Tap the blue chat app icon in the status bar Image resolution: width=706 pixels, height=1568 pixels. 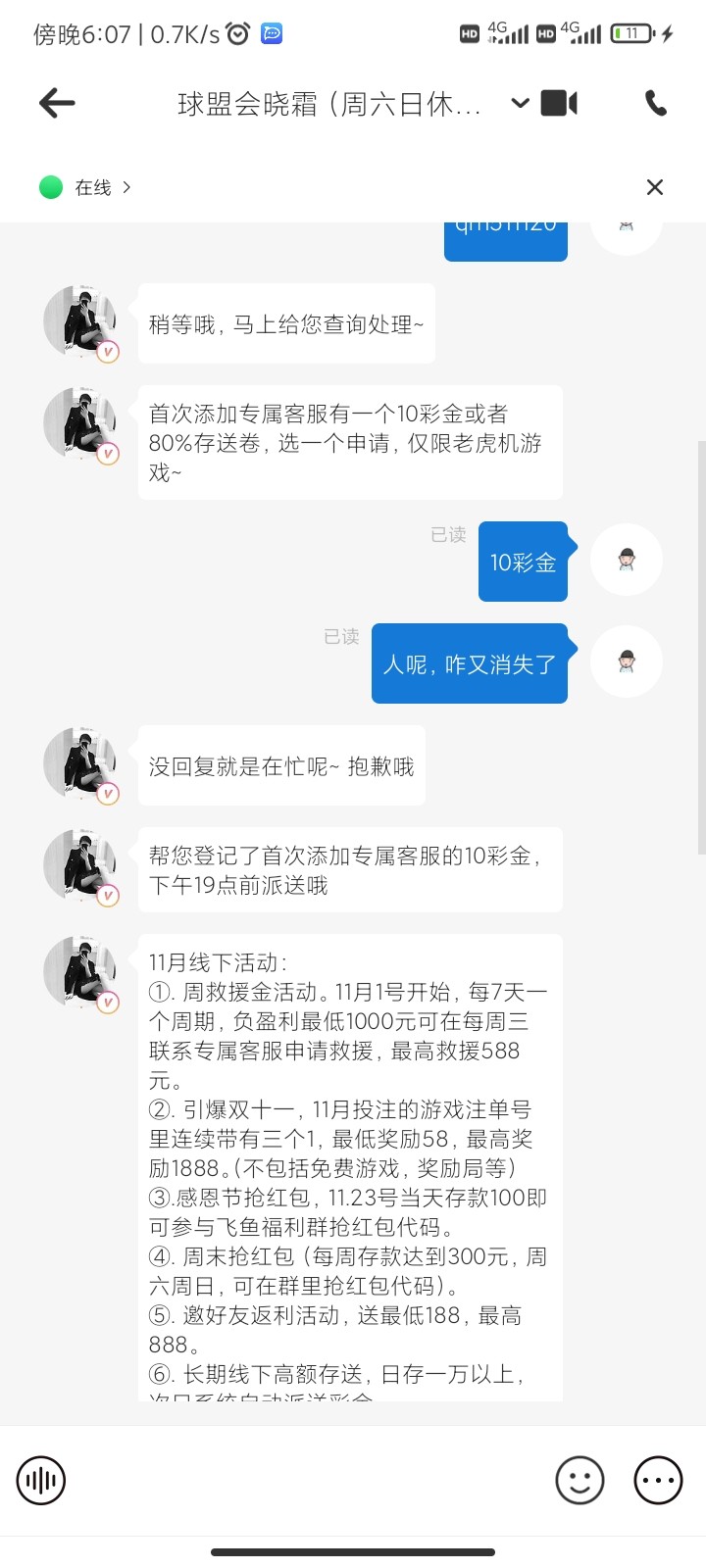(270, 32)
